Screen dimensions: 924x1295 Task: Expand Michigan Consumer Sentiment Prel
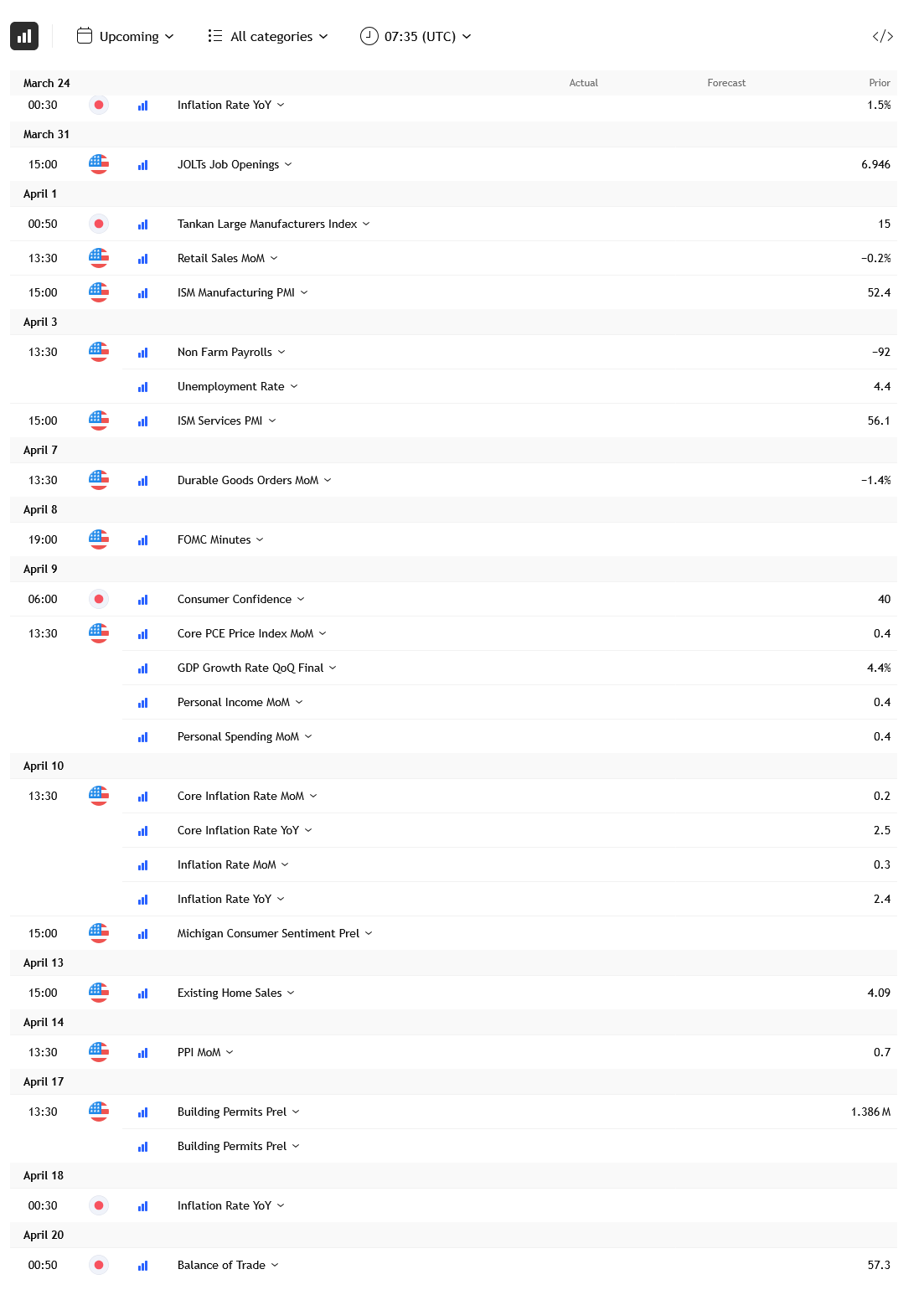[x=275, y=933]
